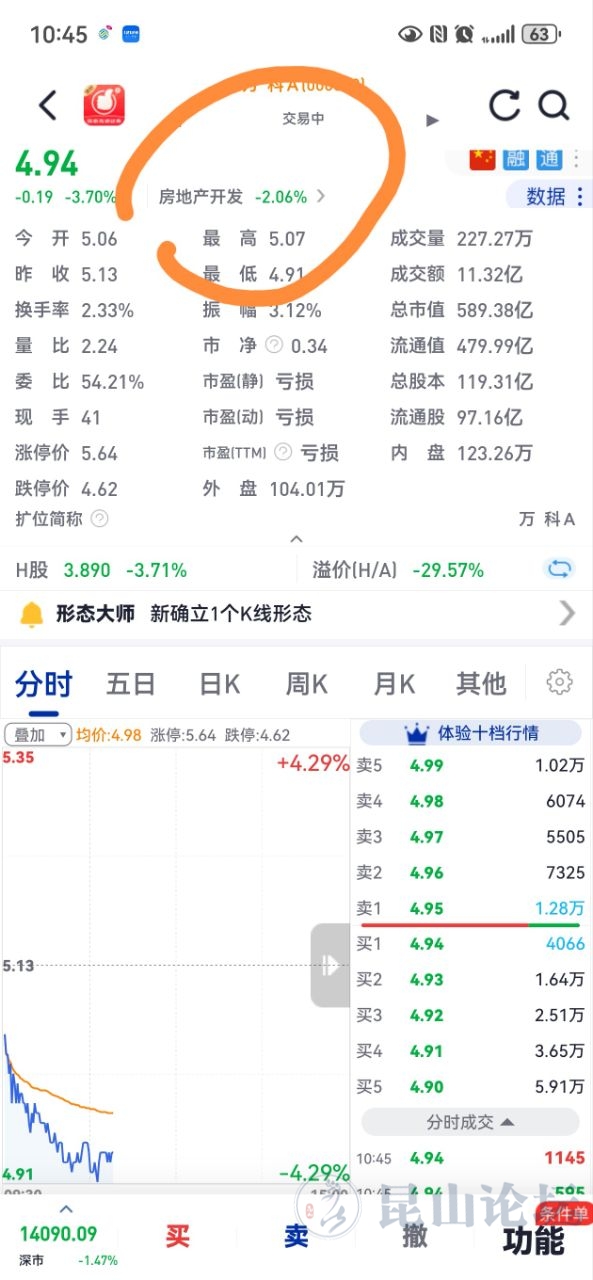Screen dimensions: 593x1280
Task: Toggle the H股 A/H swap icon
Action: tap(559, 569)
